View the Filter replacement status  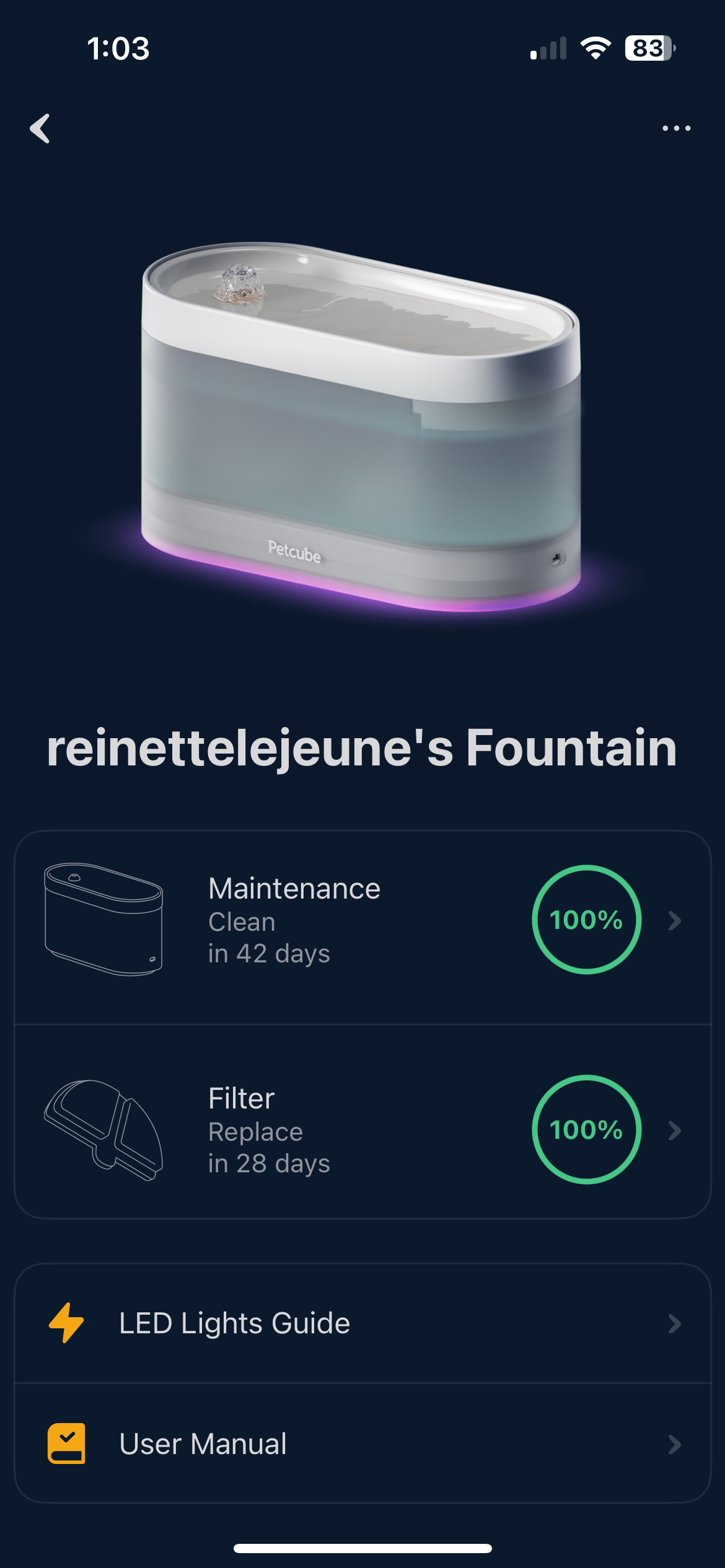coord(362,1130)
